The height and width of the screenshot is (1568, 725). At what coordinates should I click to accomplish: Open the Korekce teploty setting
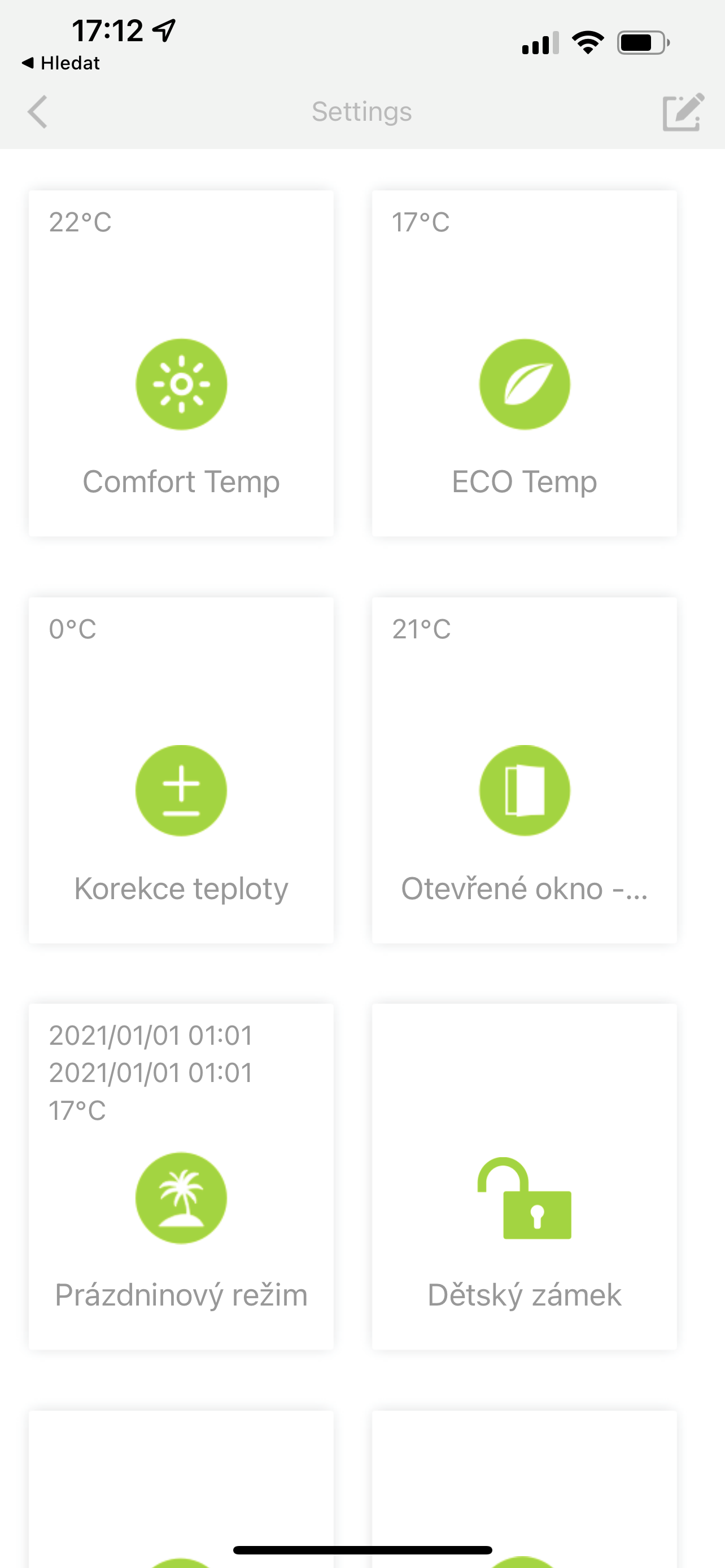pos(181,770)
